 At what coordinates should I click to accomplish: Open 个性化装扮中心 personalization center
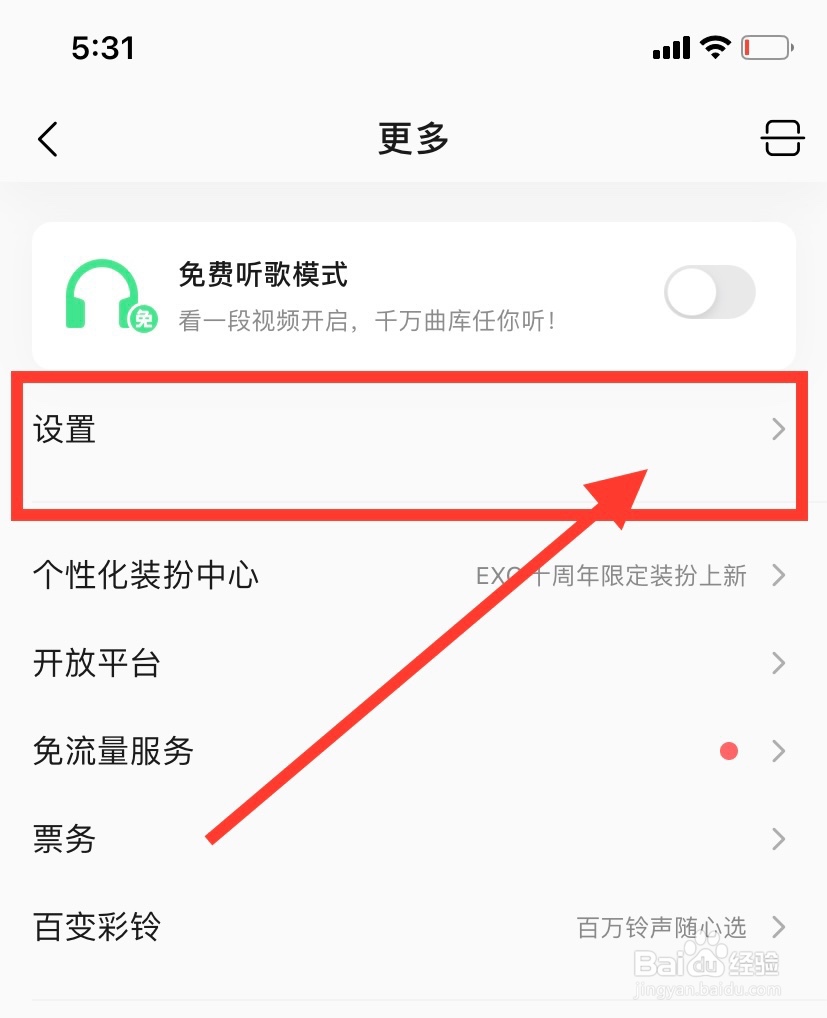(146, 575)
